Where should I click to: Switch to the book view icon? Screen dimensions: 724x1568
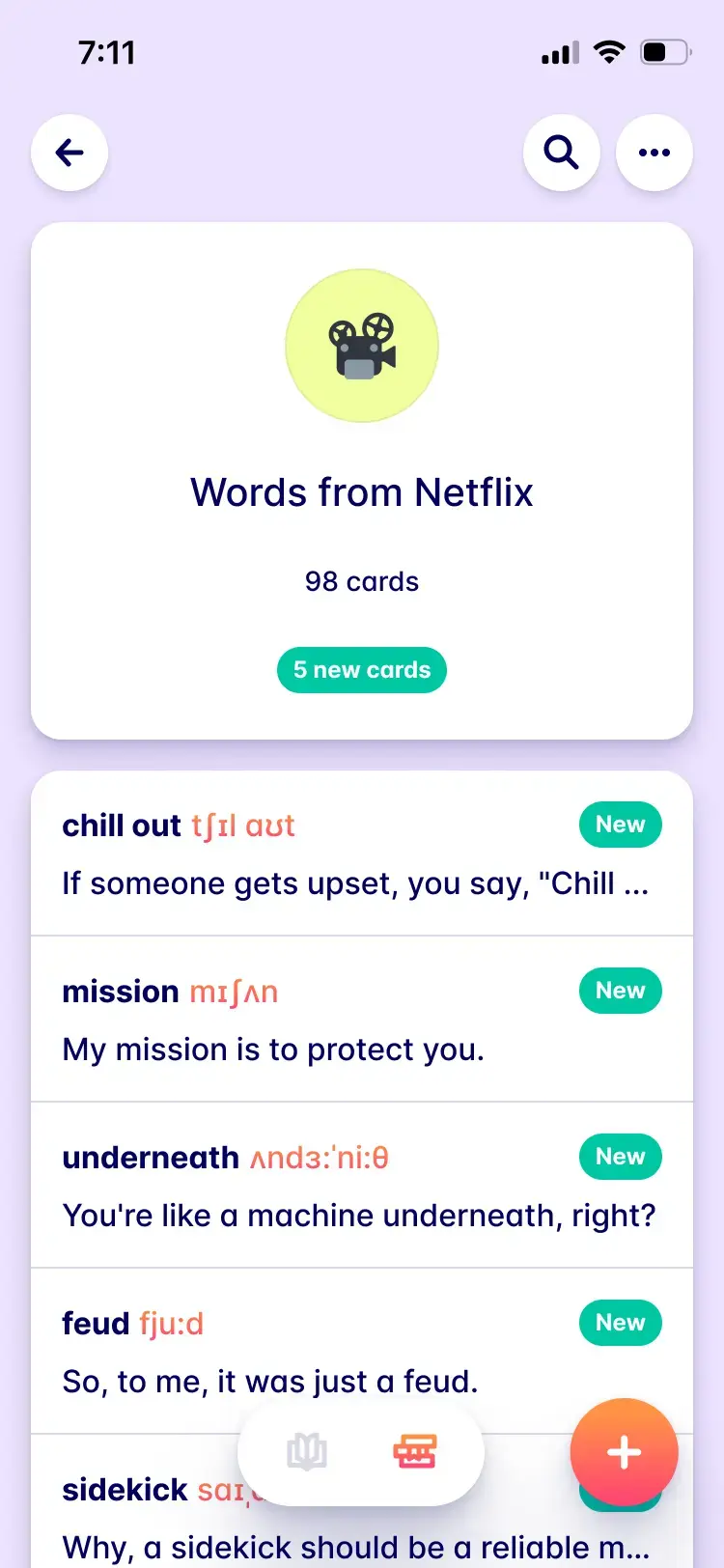pos(307,1452)
